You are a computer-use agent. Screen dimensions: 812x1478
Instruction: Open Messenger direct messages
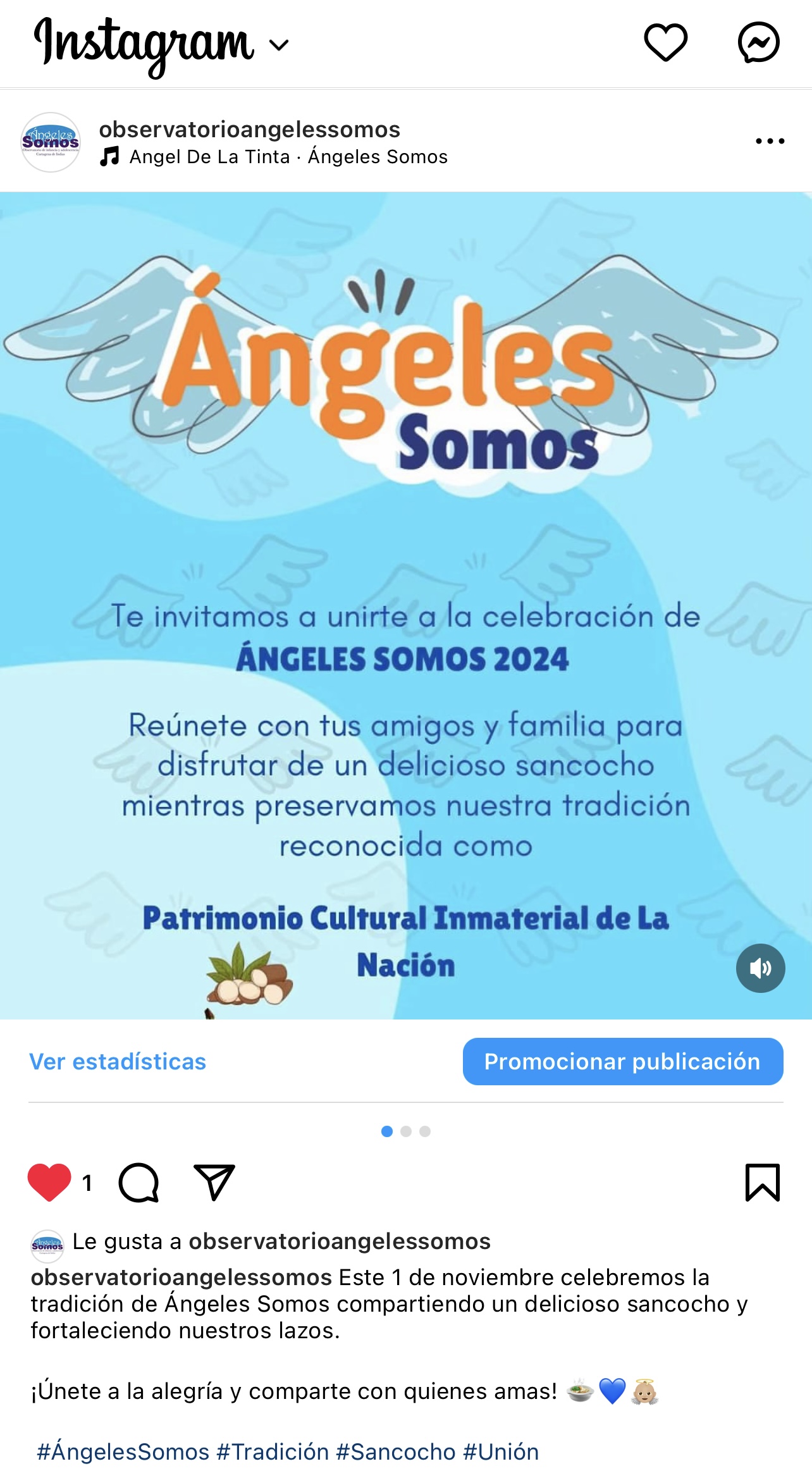[758, 42]
